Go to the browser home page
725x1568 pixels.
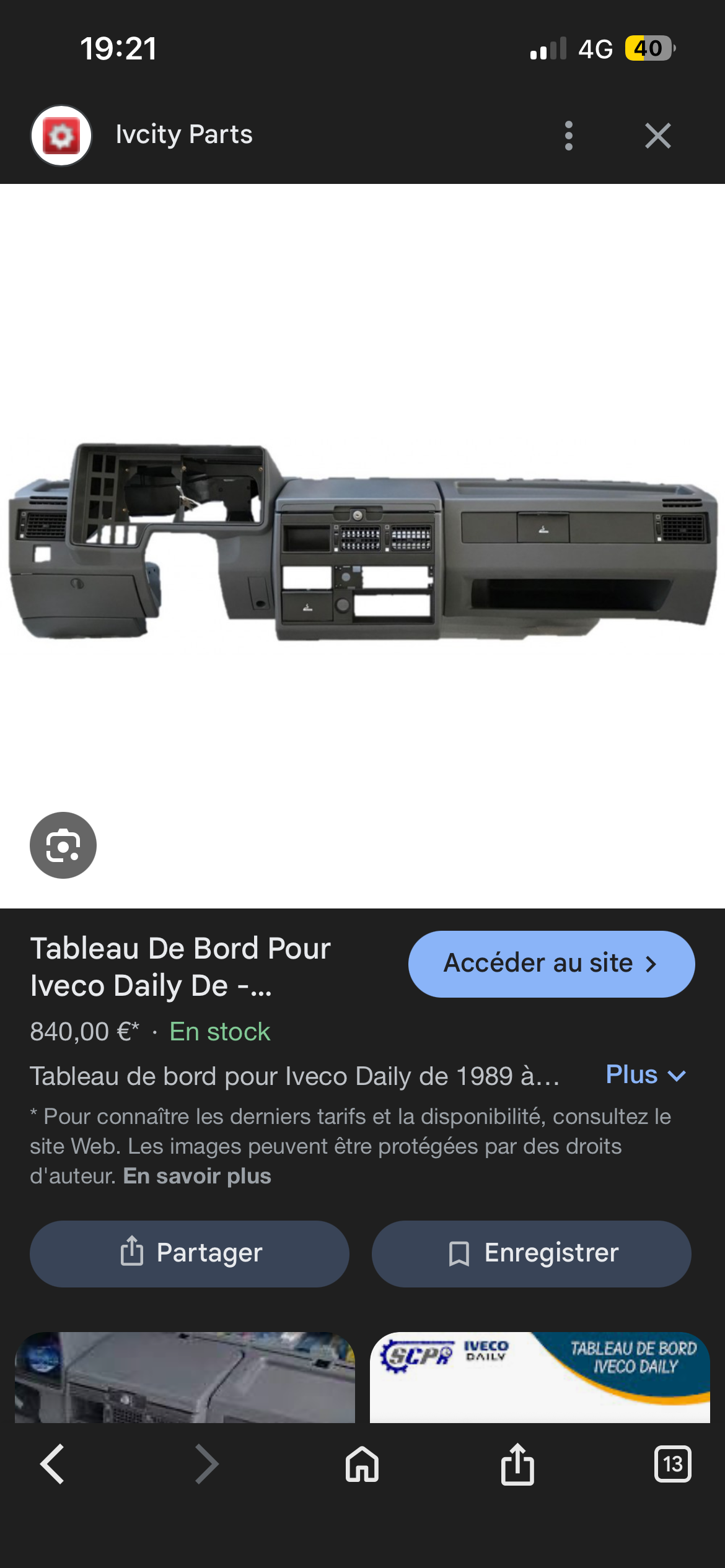pos(362,1464)
